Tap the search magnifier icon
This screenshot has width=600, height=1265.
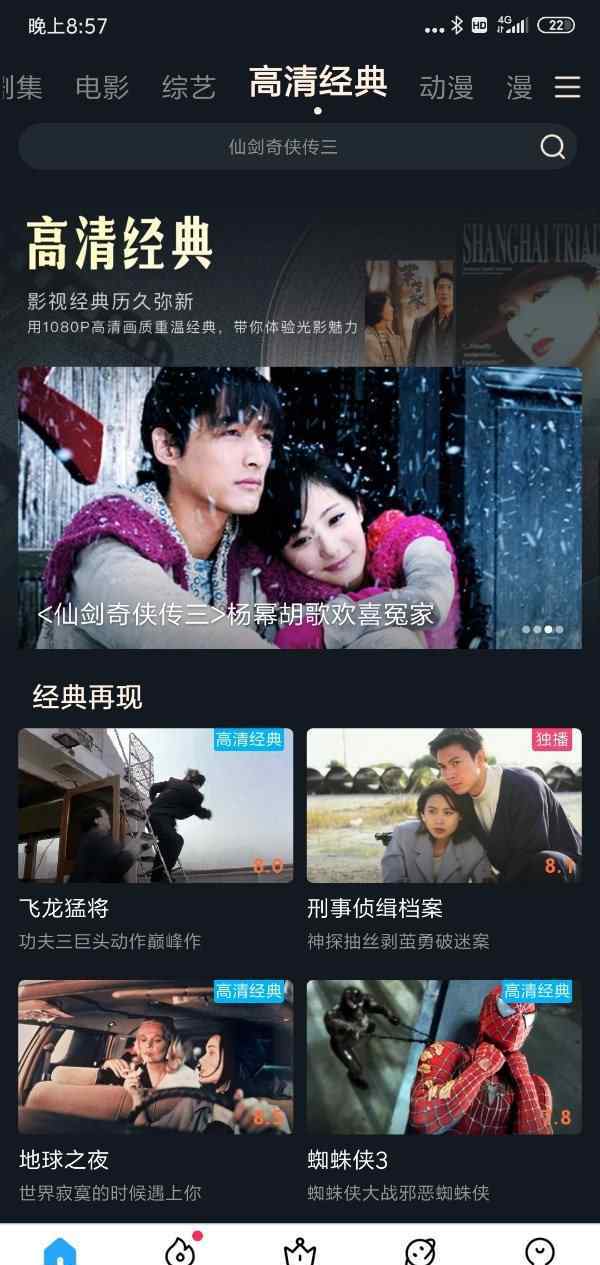pyautogui.click(x=552, y=147)
